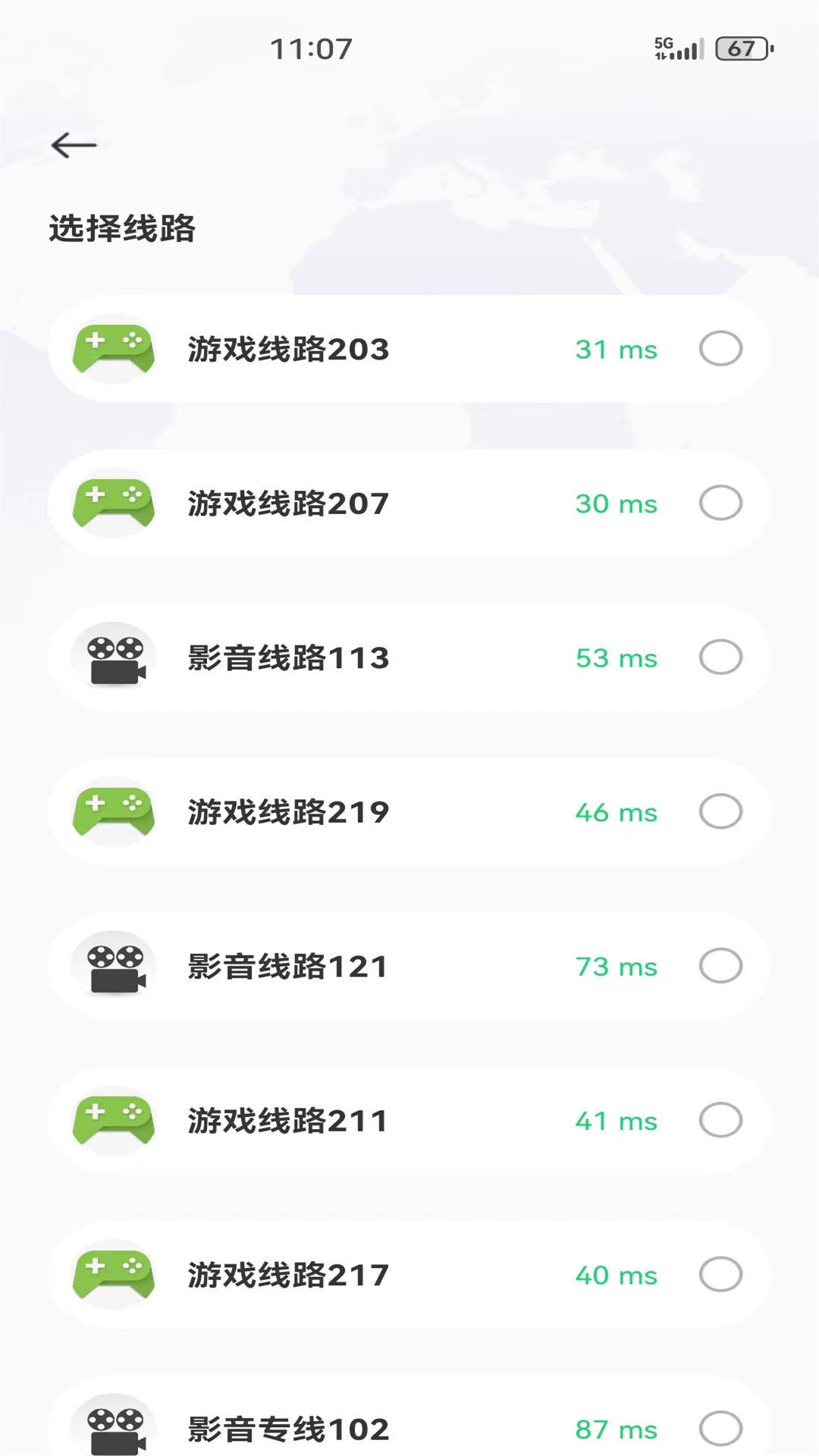Select the 游戏线路211 radio button
This screenshot has height=1456, width=819.
(720, 1120)
